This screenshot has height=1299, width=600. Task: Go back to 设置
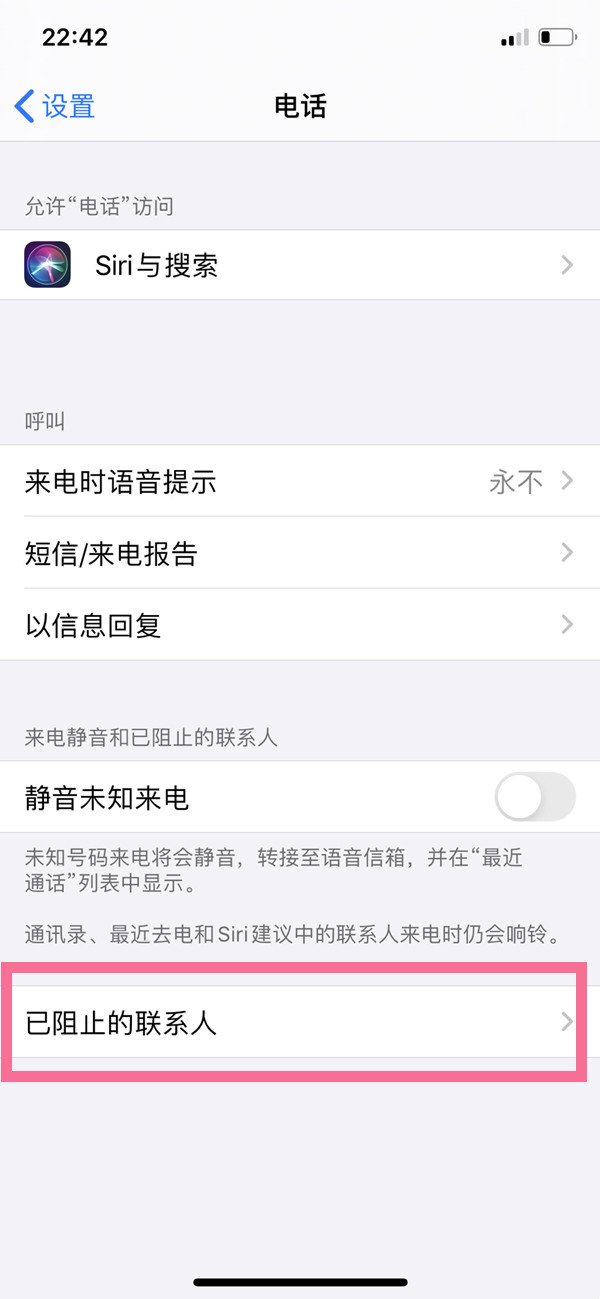(x=55, y=106)
